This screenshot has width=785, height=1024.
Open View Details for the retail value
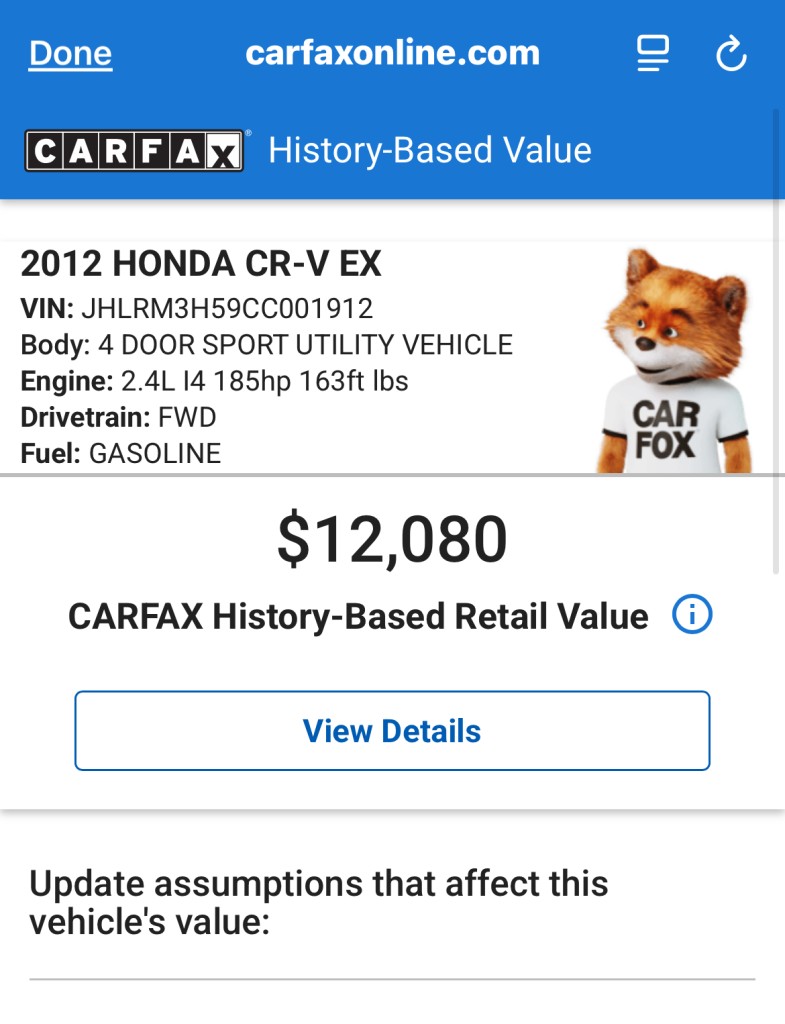(392, 731)
